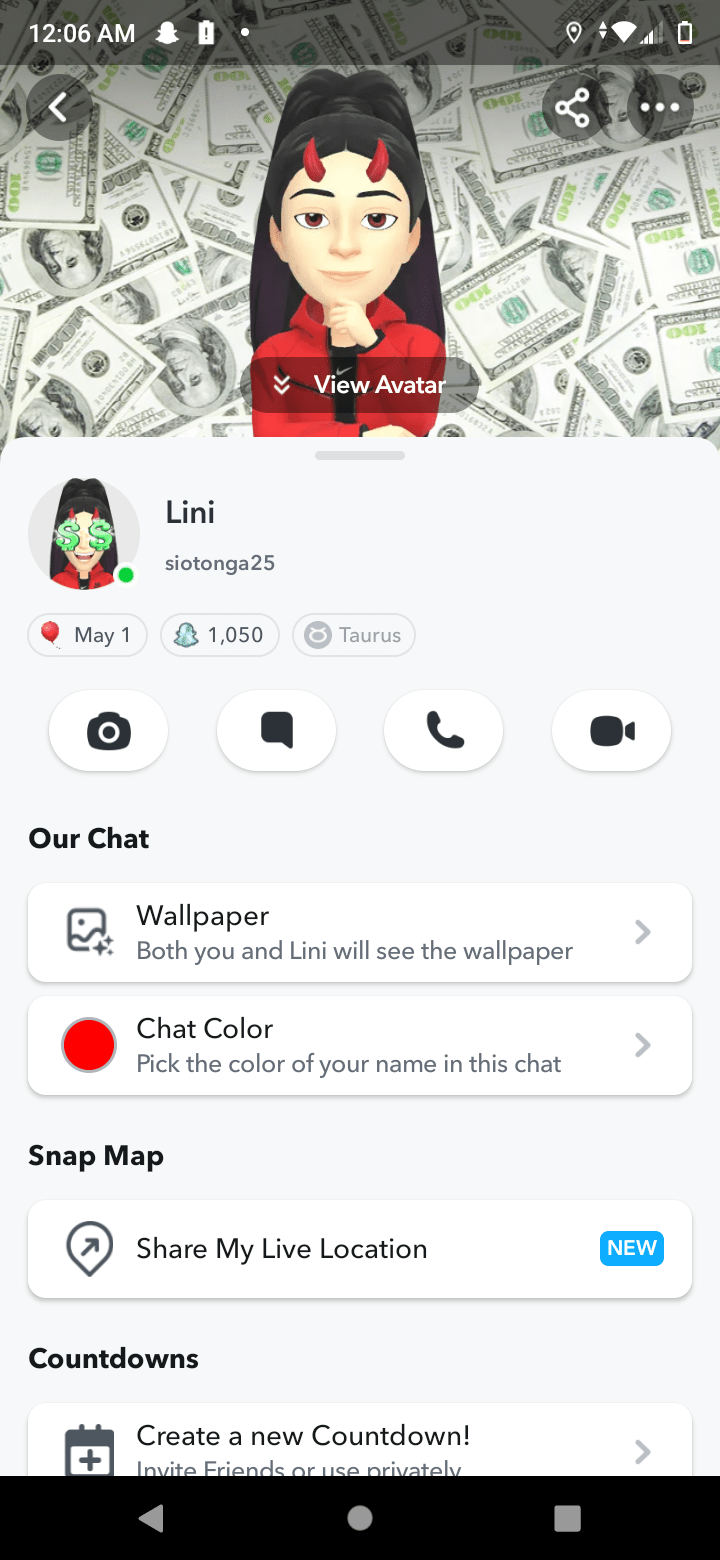Open the three-dot overflow menu

(660, 108)
